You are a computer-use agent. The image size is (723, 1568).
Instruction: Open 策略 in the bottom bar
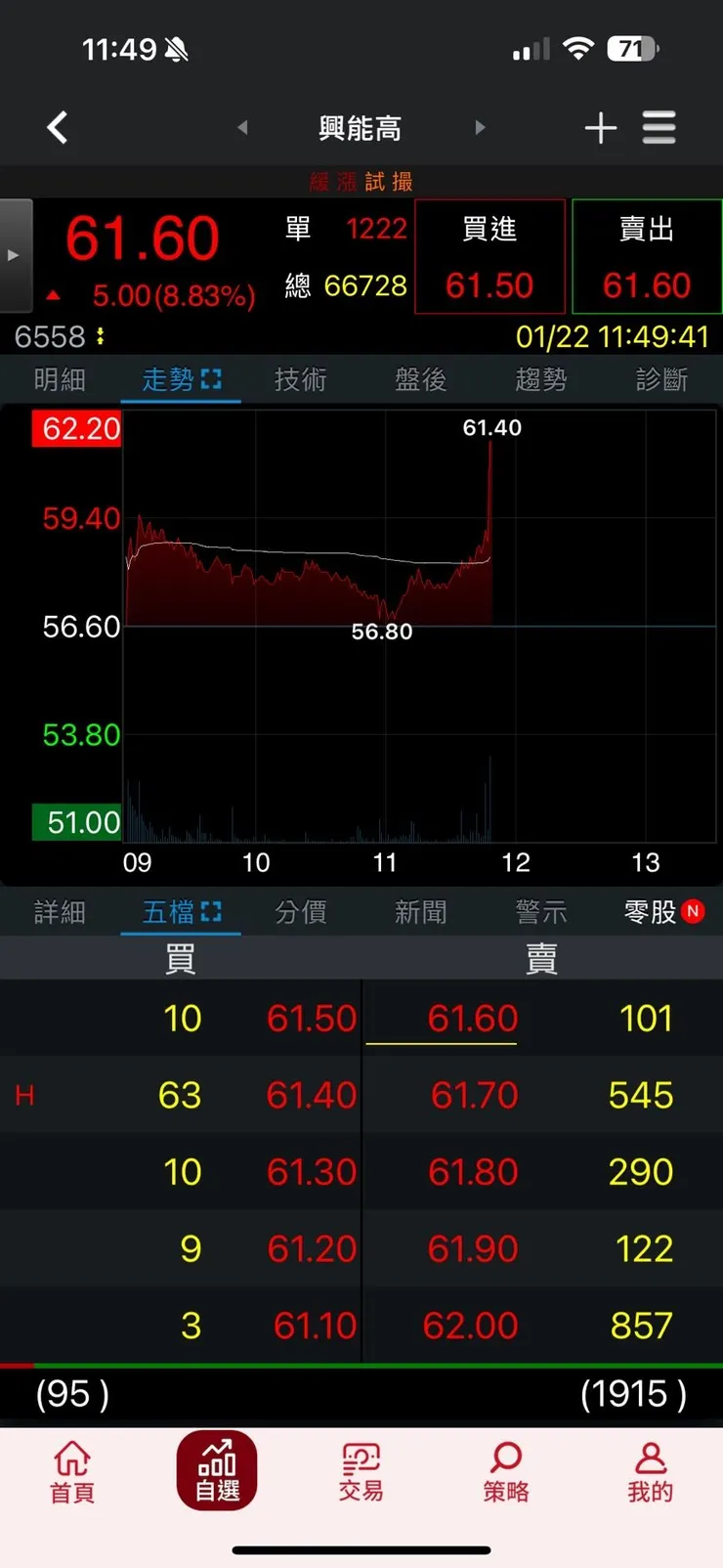click(505, 1471)
